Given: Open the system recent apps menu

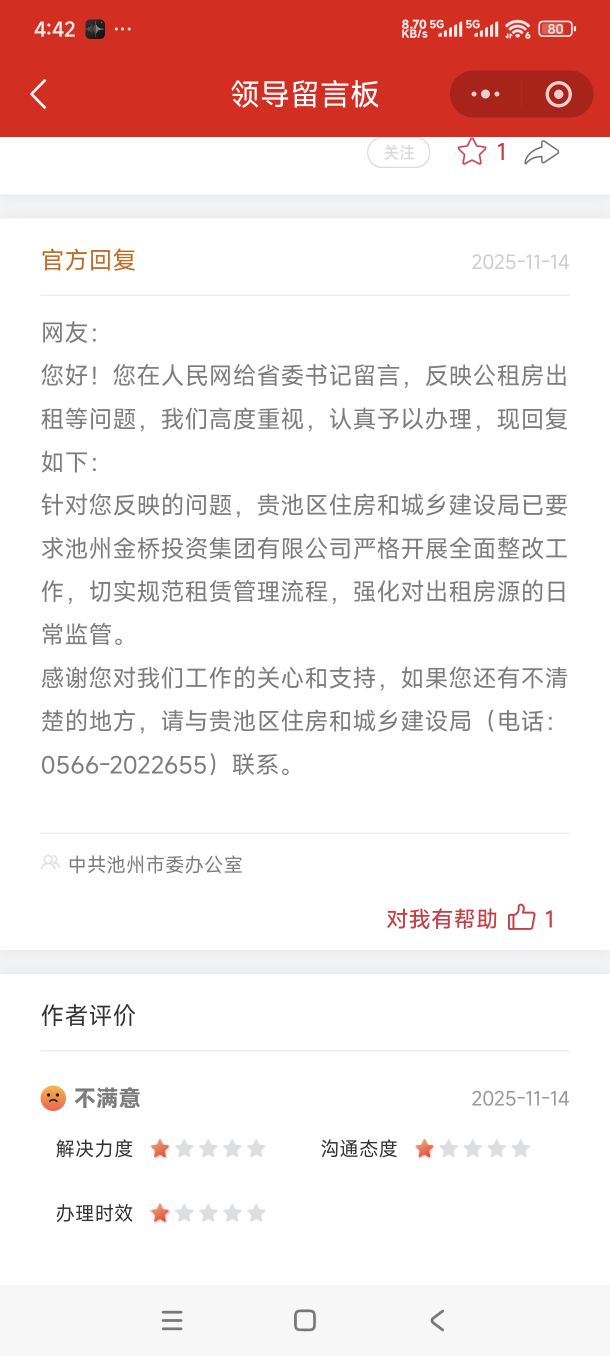Looking at the screenshot, I should tap(172, 1320).
